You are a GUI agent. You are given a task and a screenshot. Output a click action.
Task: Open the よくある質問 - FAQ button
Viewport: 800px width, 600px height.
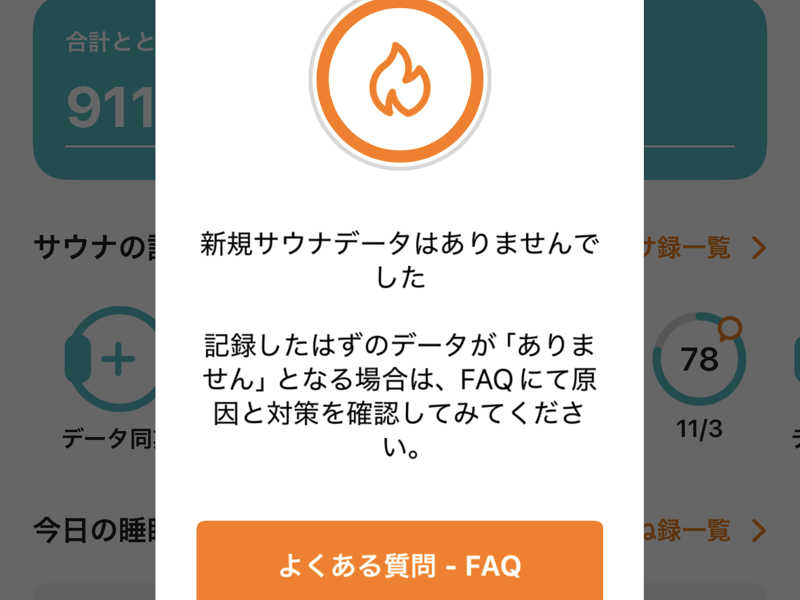coord(399,564)
